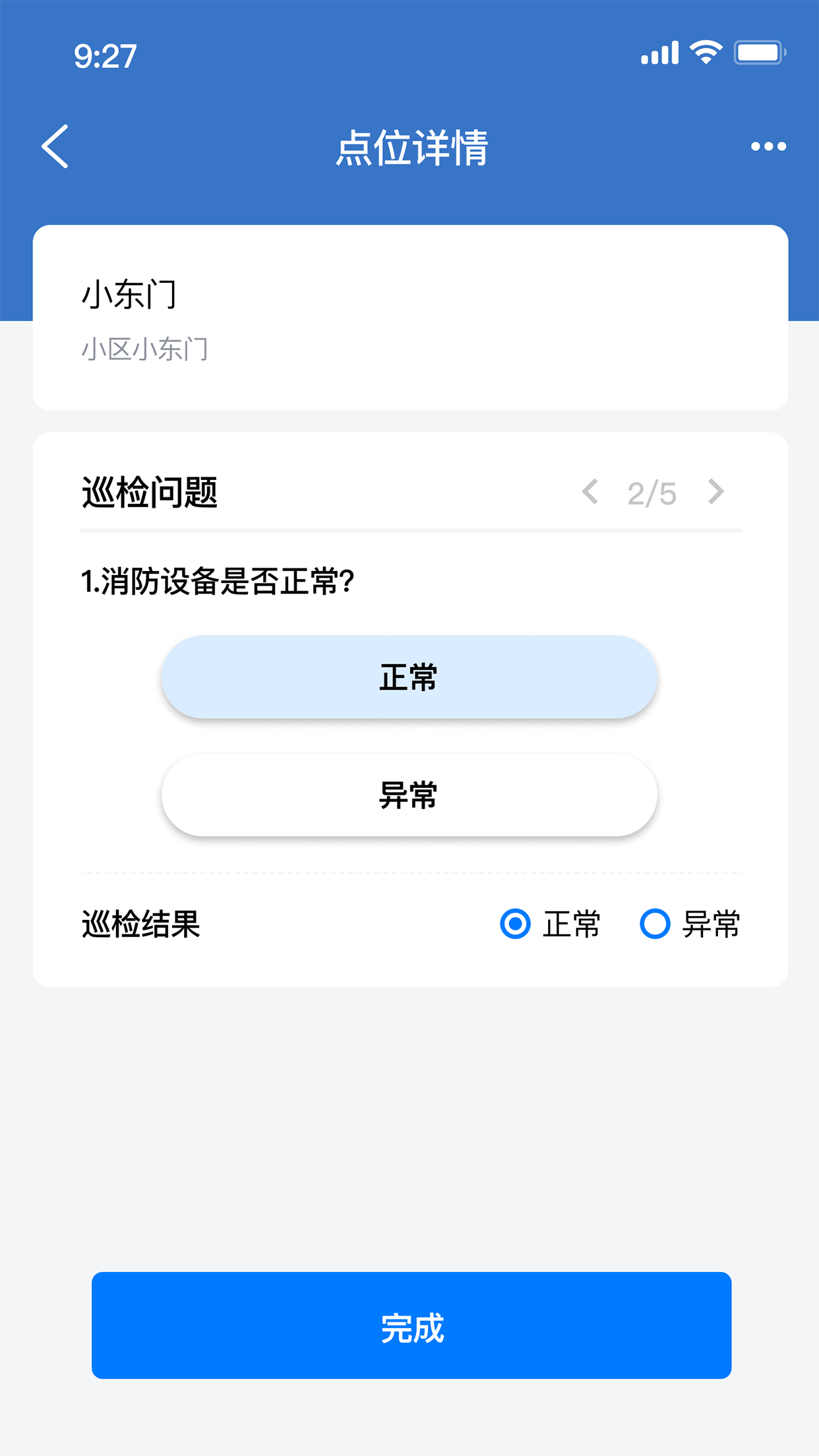Viewport: 819px width, 1456px height.
Task: Go to the previous 巡检问题 question
Action: click(590, 493)
